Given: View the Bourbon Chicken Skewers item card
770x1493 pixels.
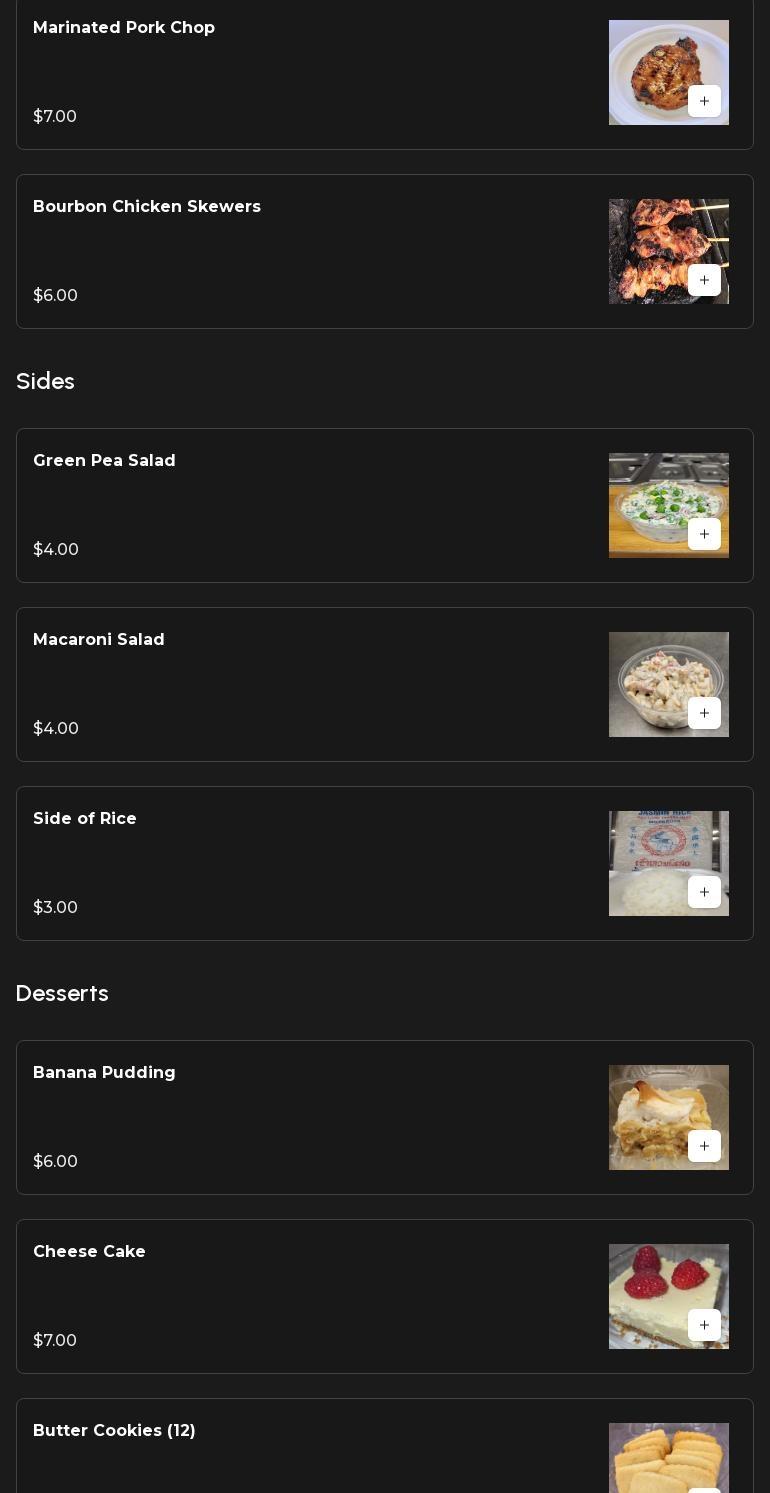Looking at the screenshot, I should tap(300, 251).
